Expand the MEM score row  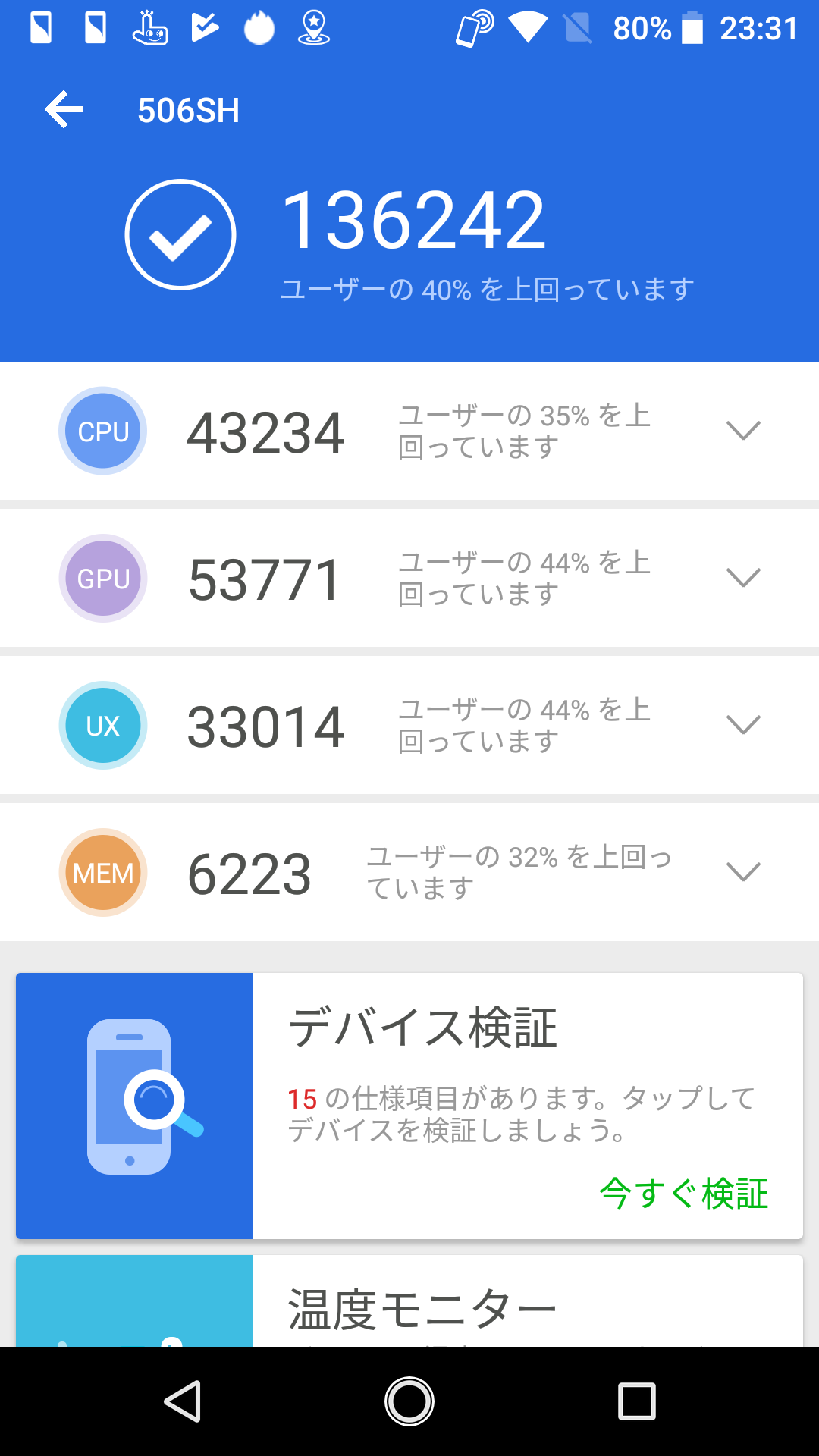pos(742,872)
